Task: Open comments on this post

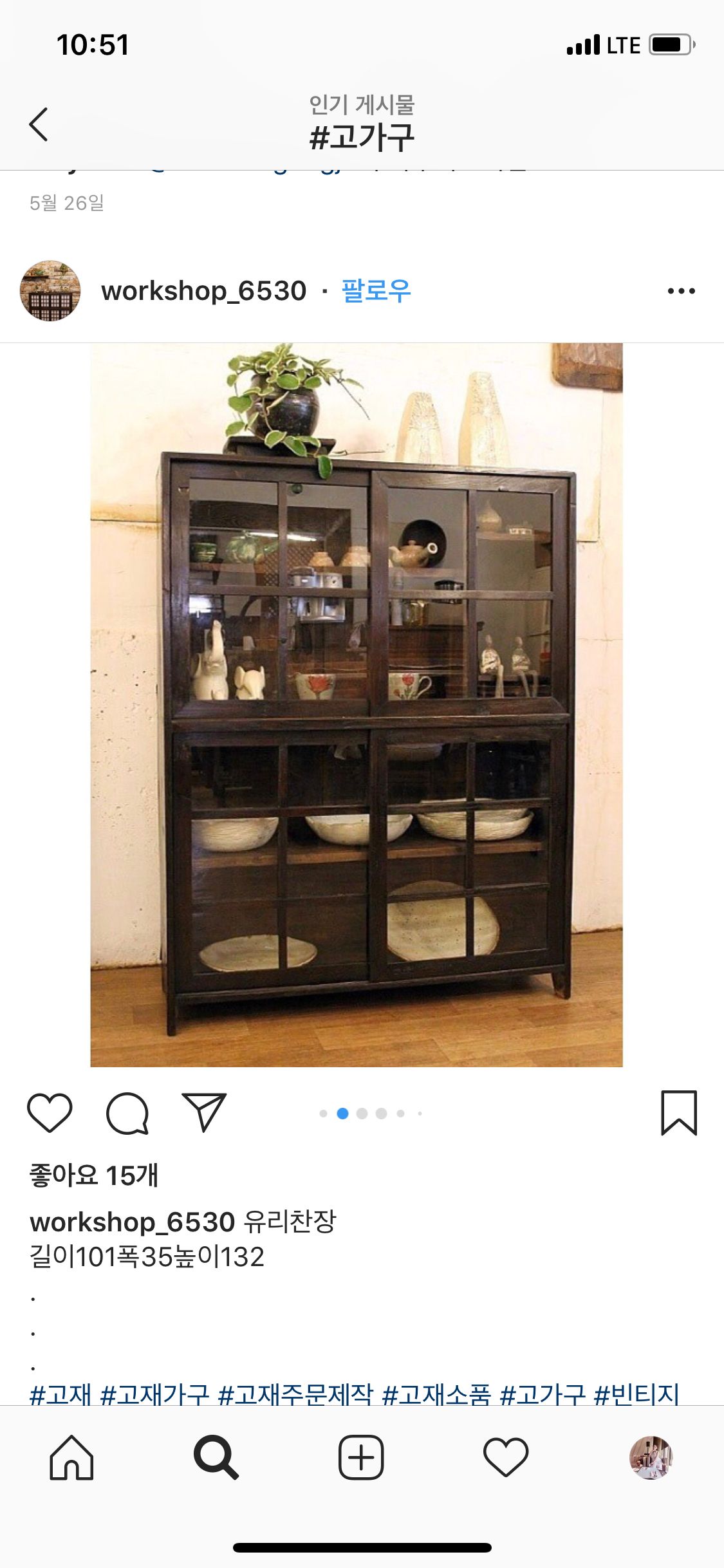Action: (x=127, y=1113)
